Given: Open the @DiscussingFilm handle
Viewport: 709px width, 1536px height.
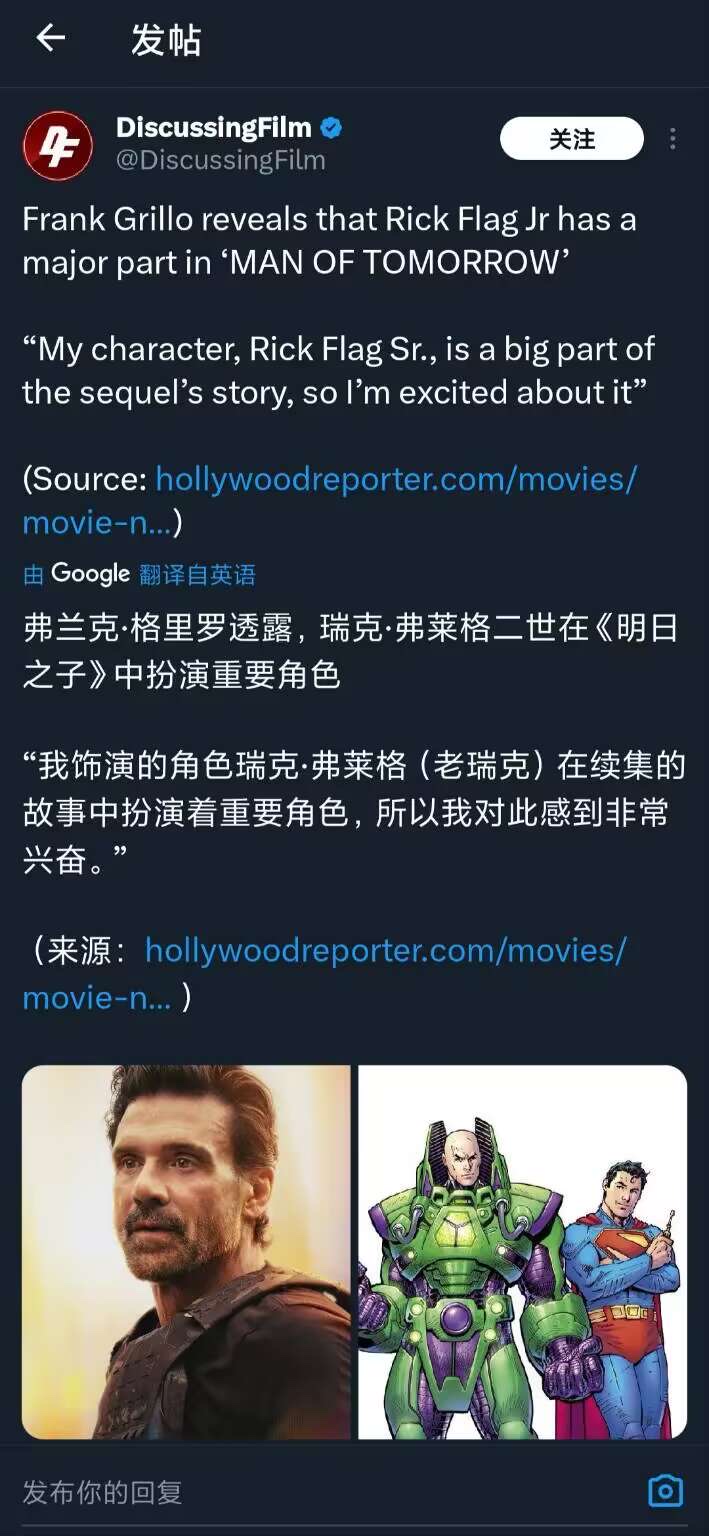Looking at the screenshot, I should (x=220, y=160).
